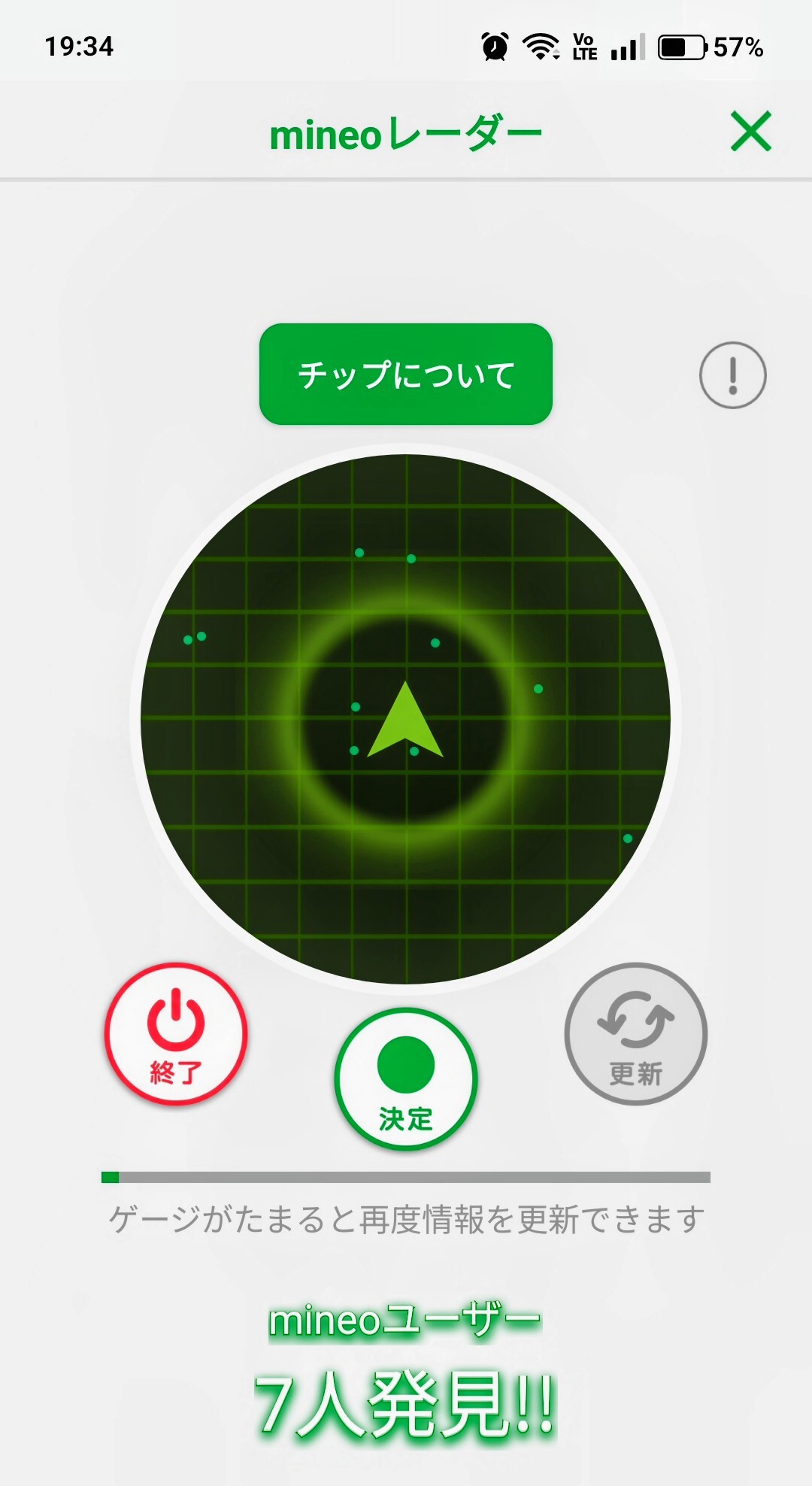The height and width of the screenshot is (1486, 812).
Task: Close the mineo Radar screen
Action: [751, 131]
